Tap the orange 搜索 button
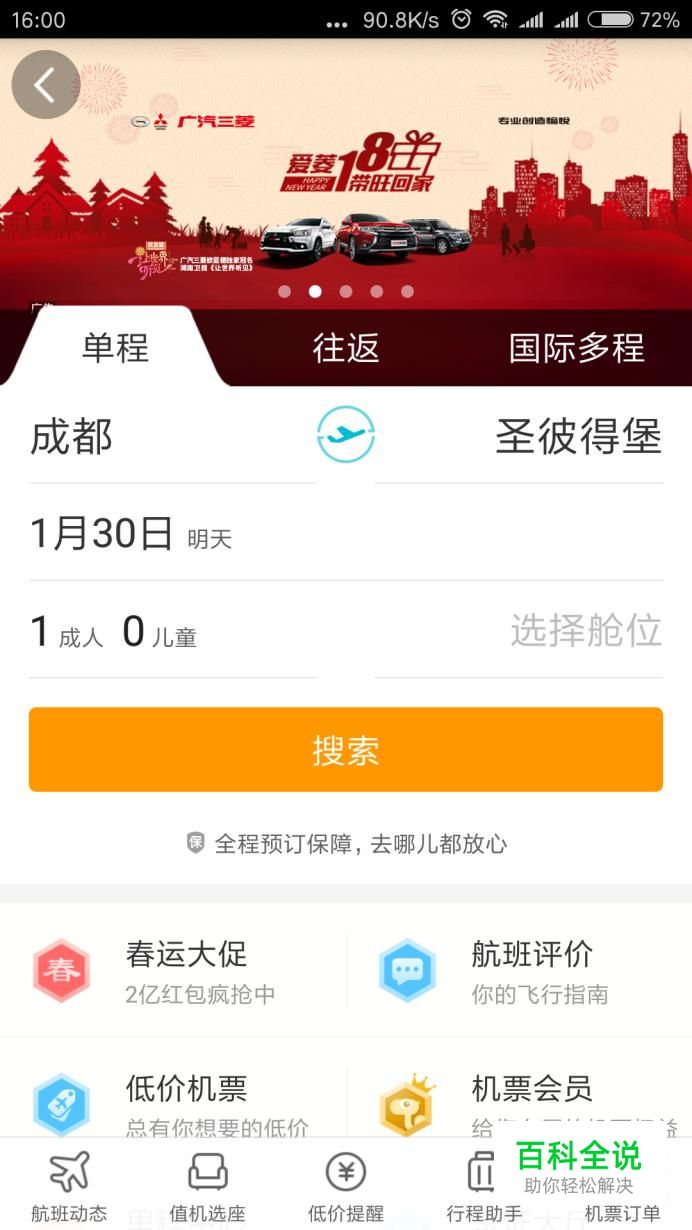This screenshot has height=1230, width=692. click(346, 750)
